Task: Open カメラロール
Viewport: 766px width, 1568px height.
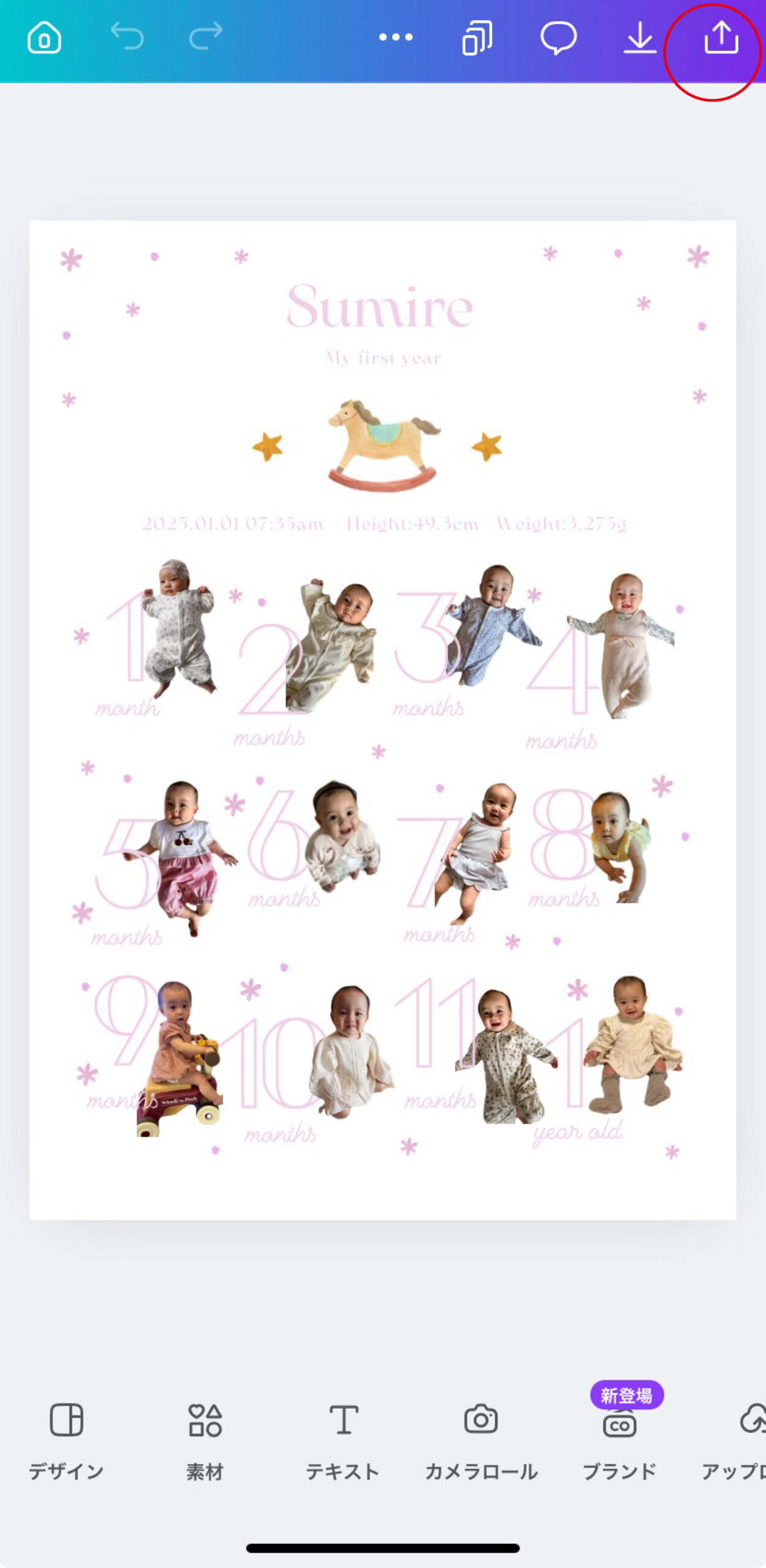Action: 481,1438
